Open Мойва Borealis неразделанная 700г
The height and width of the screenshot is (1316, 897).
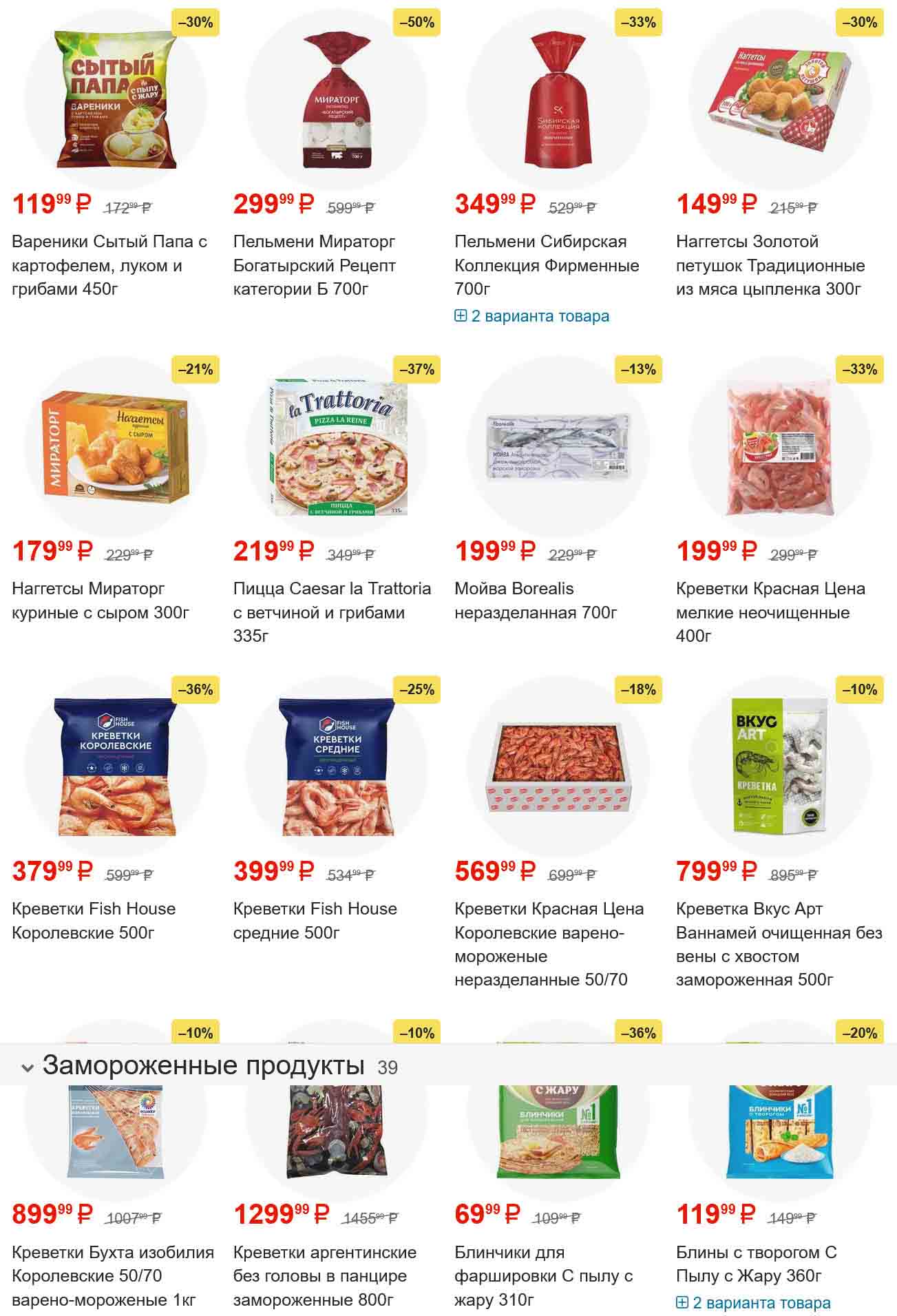(536, 600)
